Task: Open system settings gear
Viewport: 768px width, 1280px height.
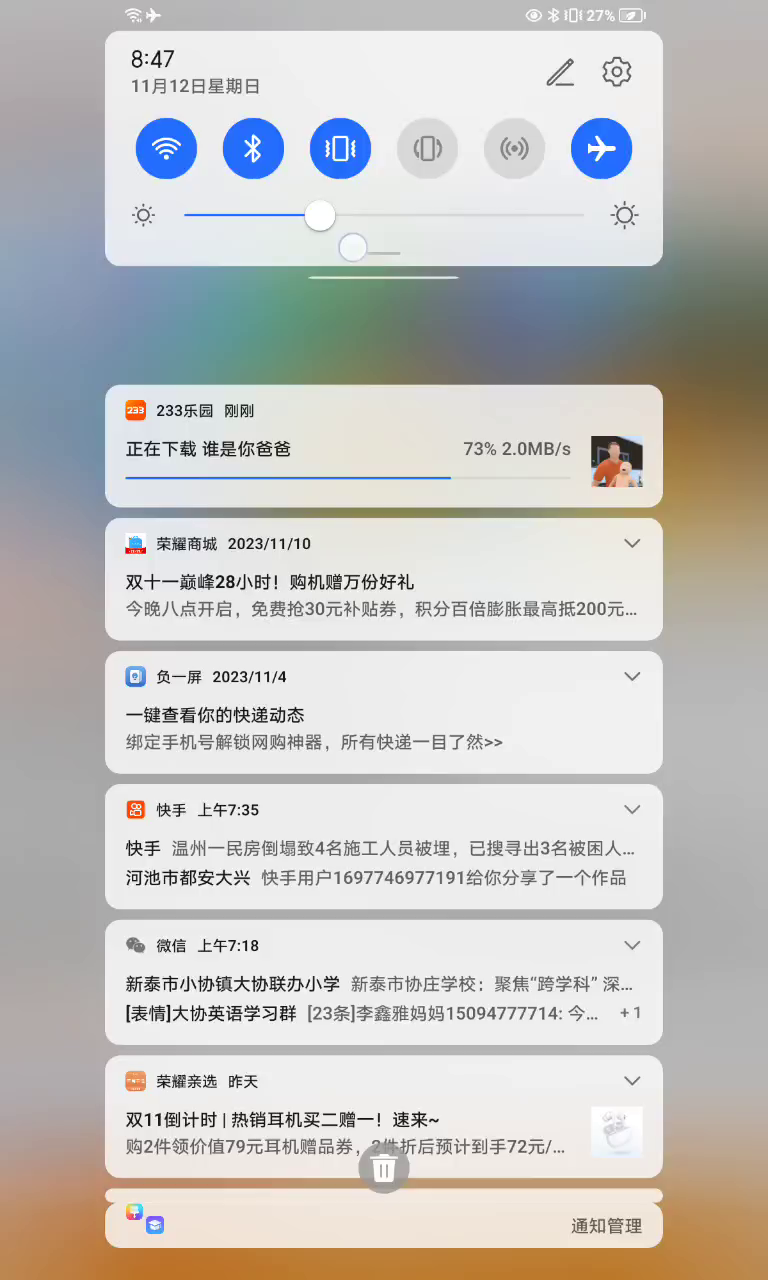Action: point(617,72)
